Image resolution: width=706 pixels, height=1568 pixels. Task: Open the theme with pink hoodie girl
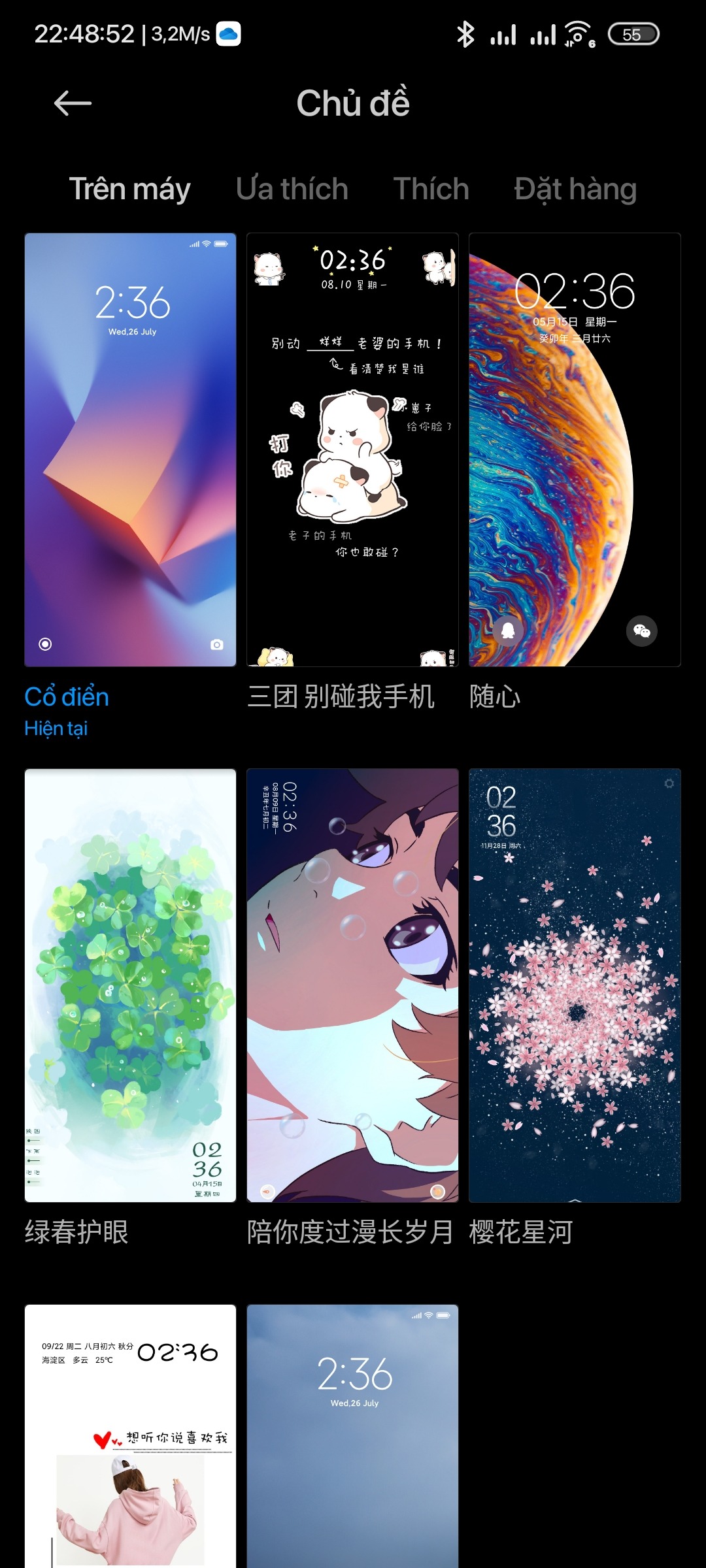coord(130,1437)
